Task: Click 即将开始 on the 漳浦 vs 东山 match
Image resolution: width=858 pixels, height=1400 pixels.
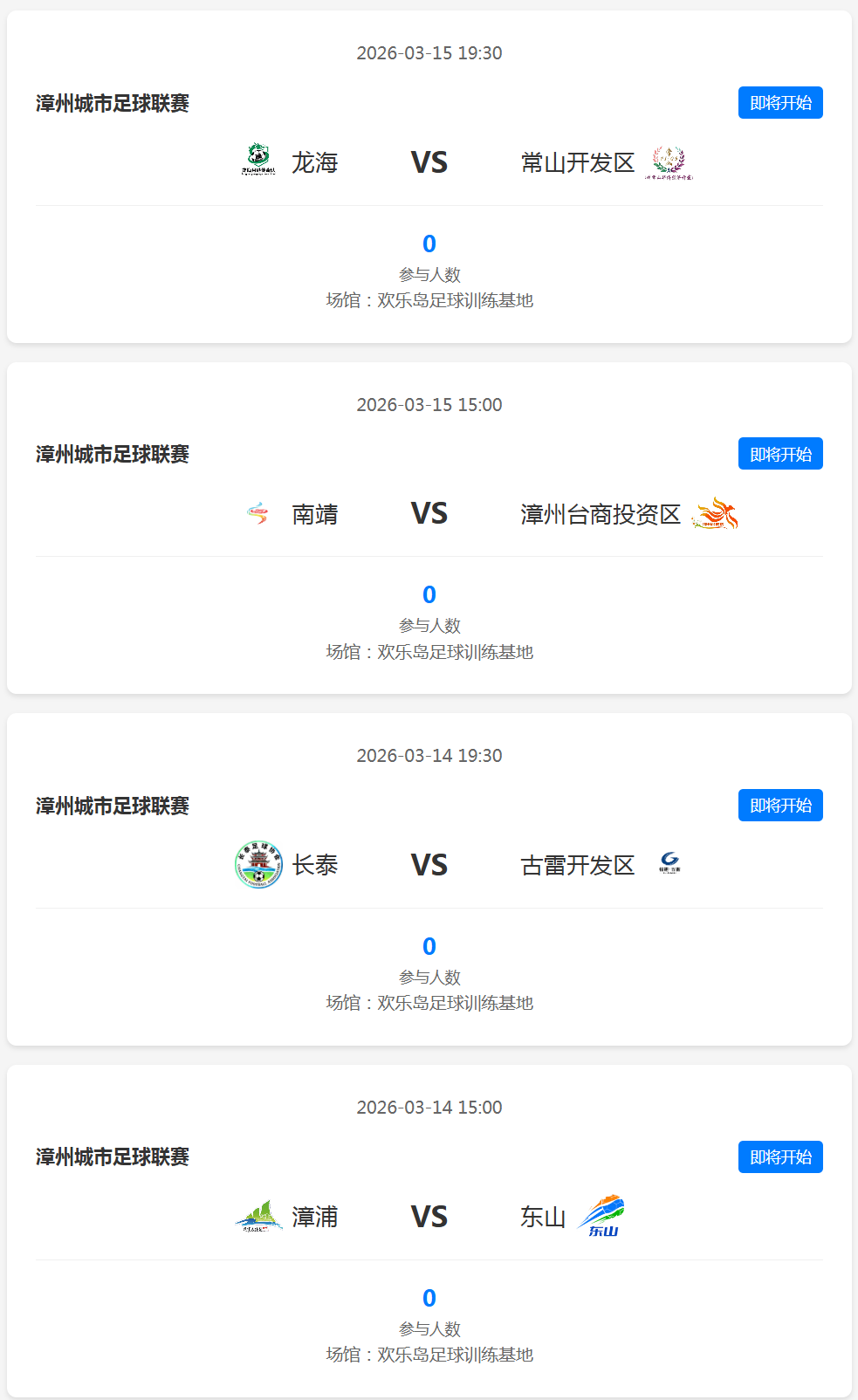Action: point(779,1156)
